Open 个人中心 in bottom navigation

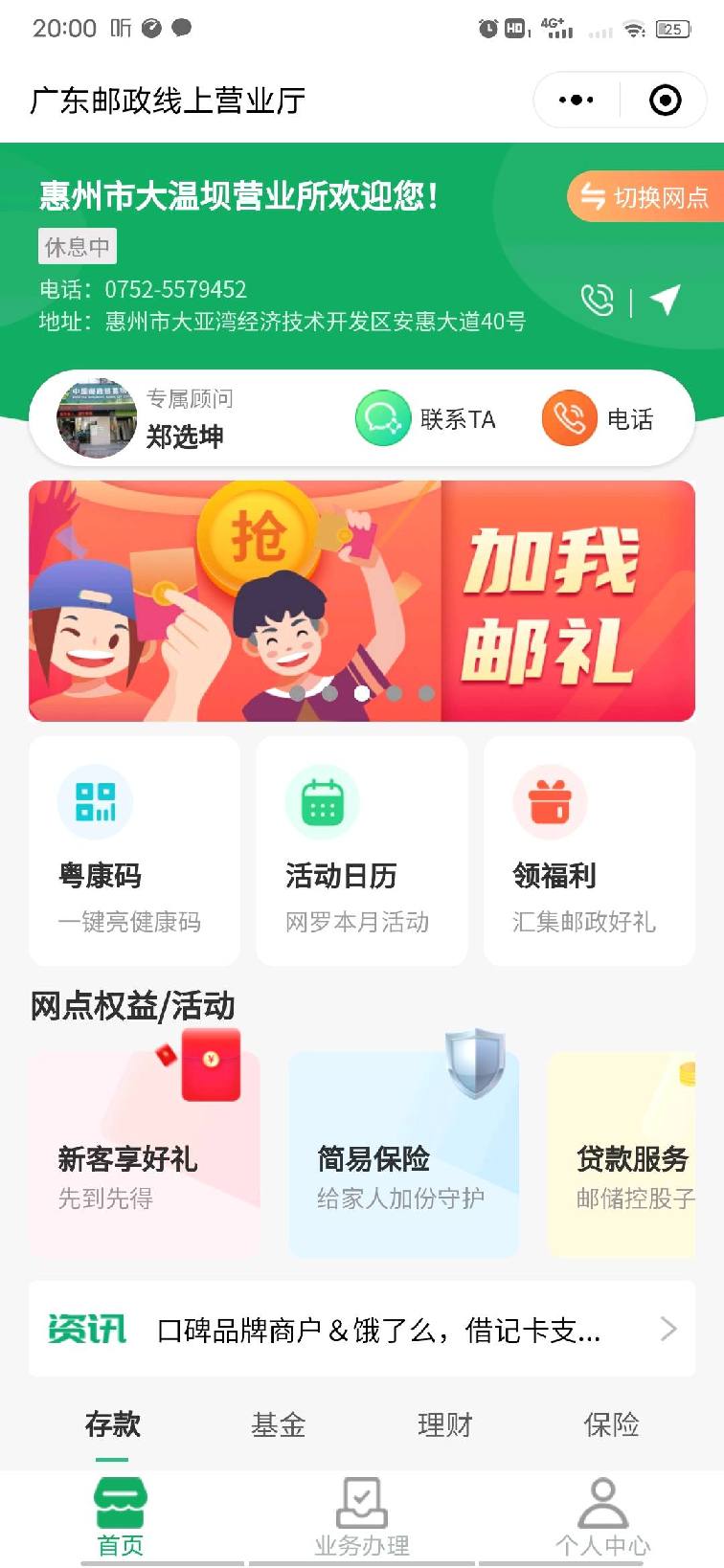point(602,1517)
